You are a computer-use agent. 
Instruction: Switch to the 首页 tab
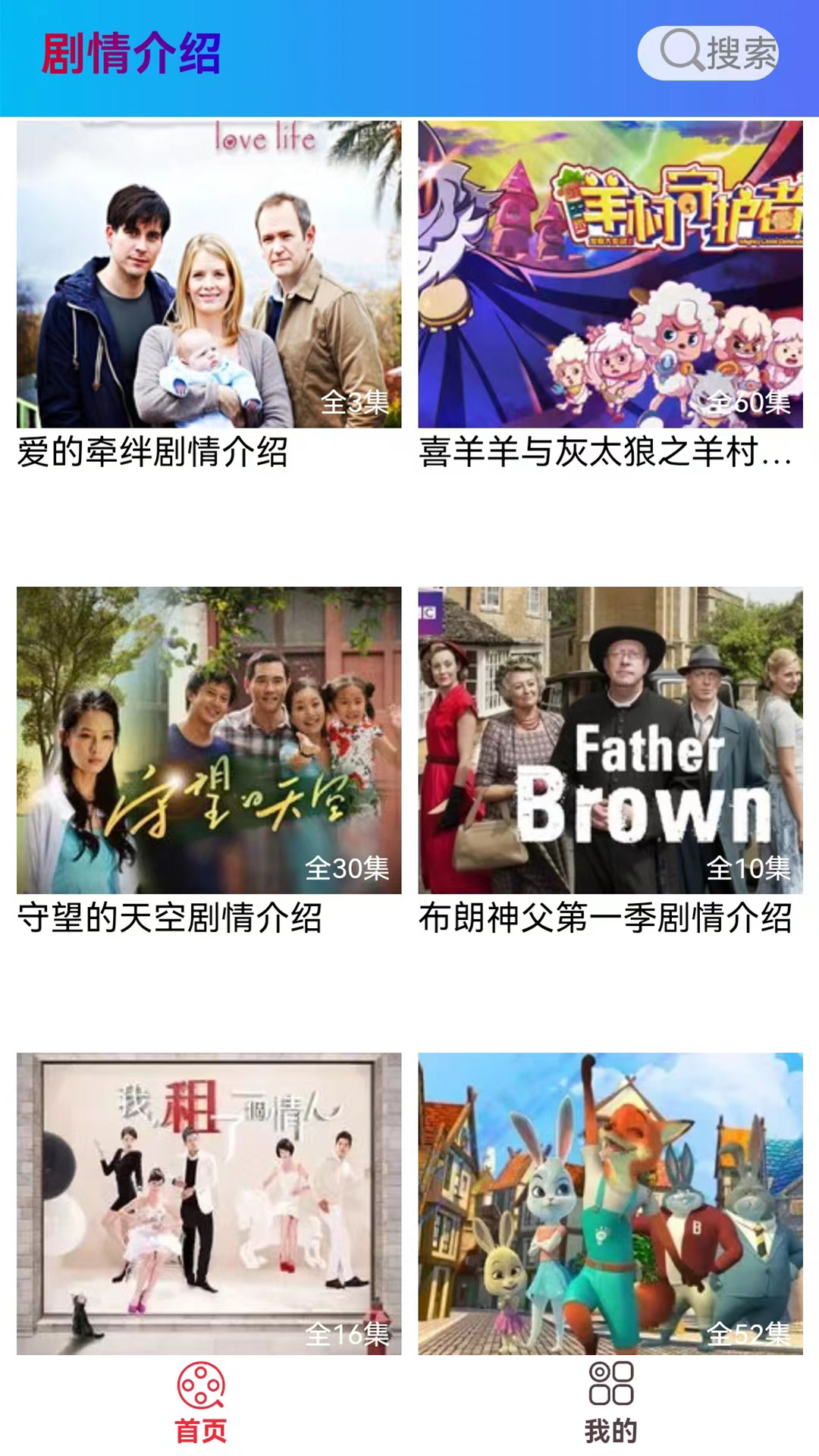coord(201,1404)
